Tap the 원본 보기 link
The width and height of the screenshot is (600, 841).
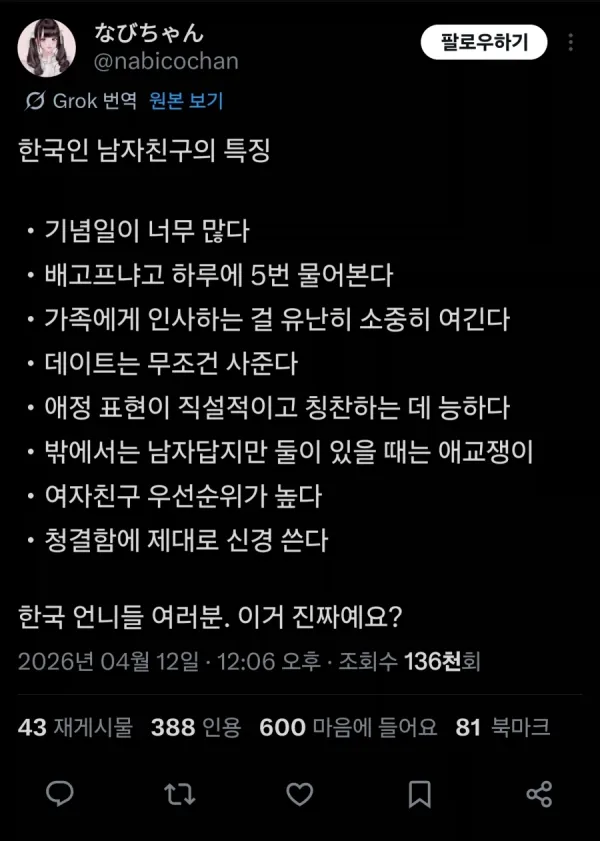(186, 100)
